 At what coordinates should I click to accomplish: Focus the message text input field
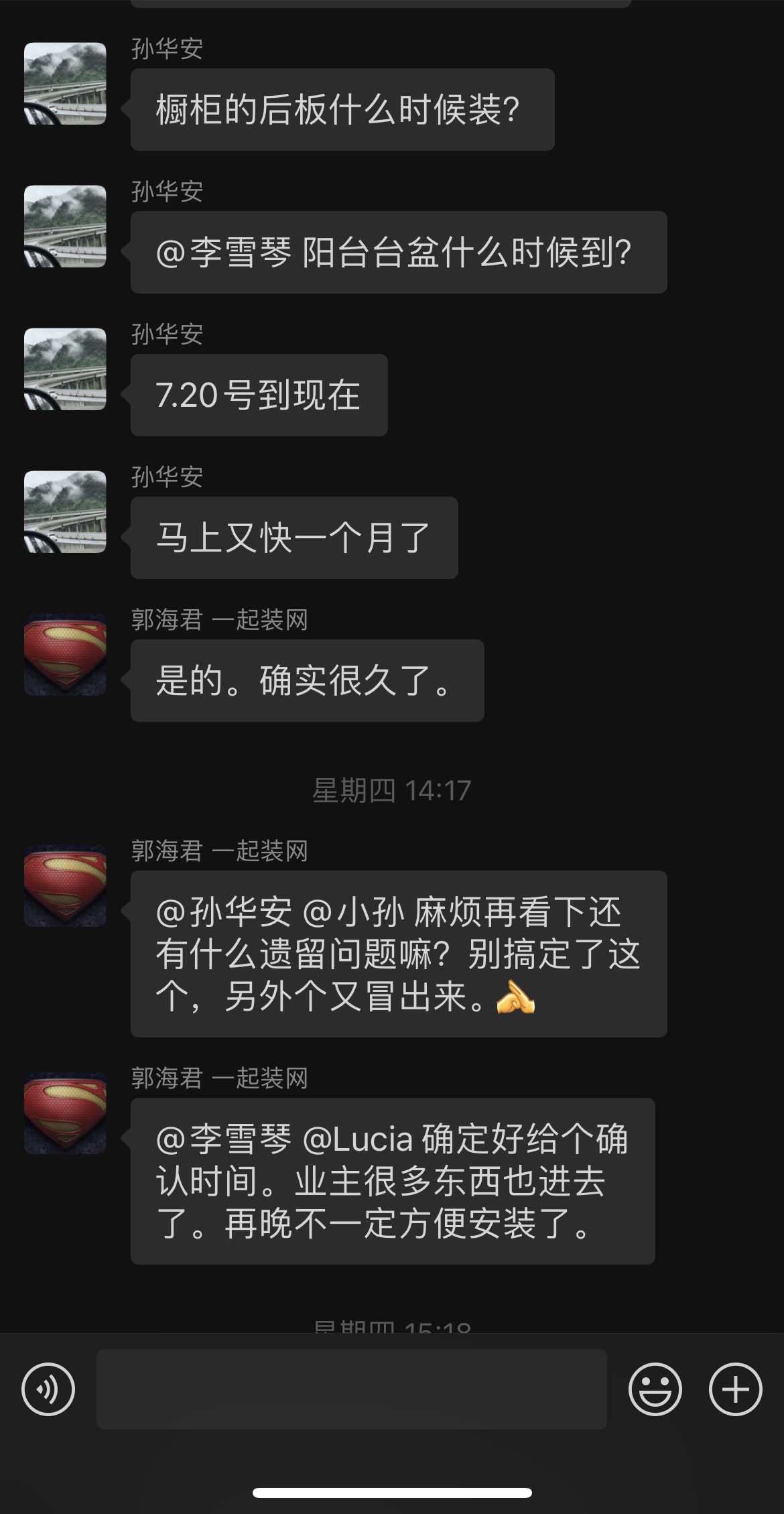click(x=351, y=1389)
